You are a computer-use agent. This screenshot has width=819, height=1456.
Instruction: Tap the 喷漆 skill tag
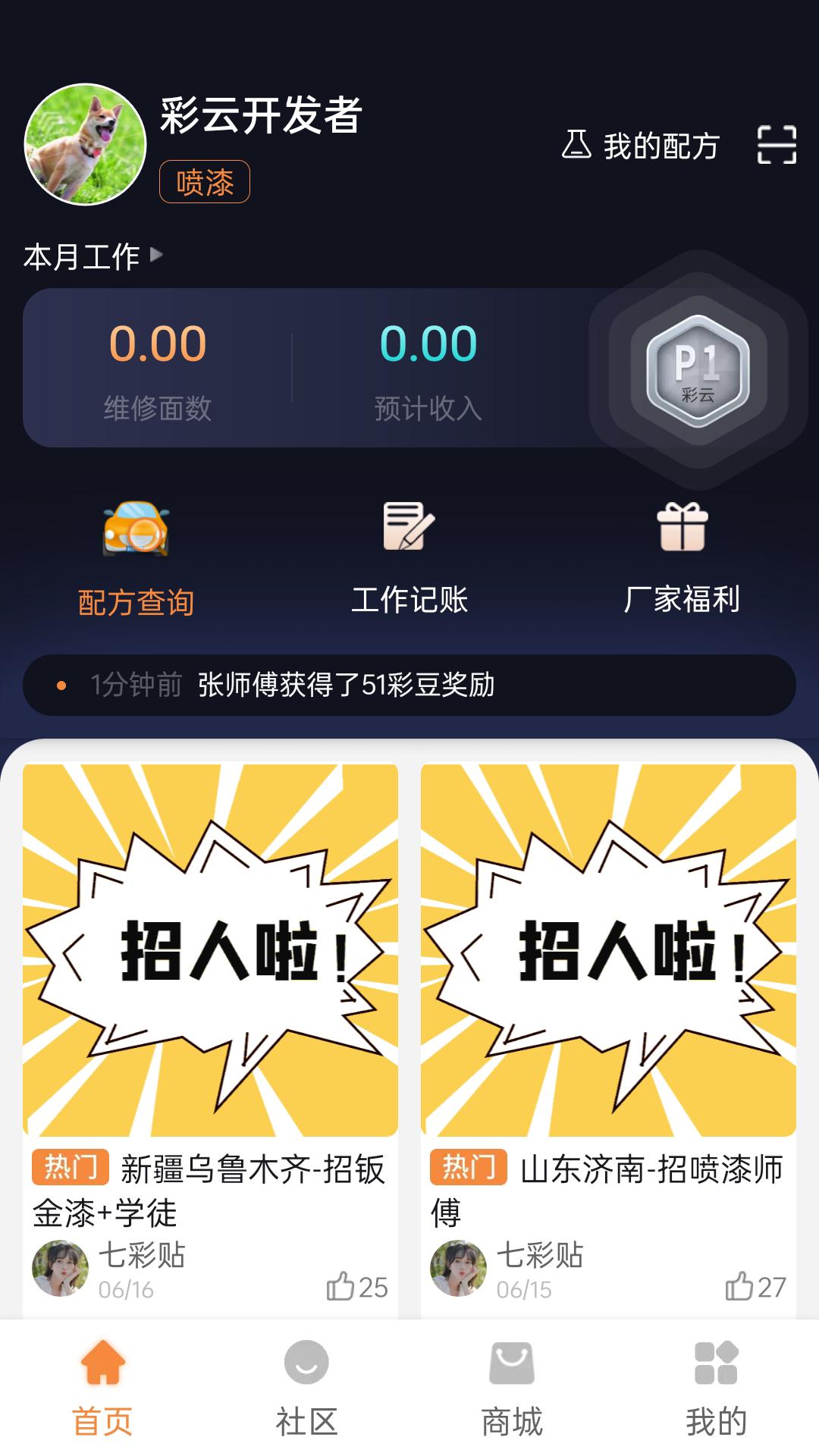pyautogui.click(x=206, y=182)
